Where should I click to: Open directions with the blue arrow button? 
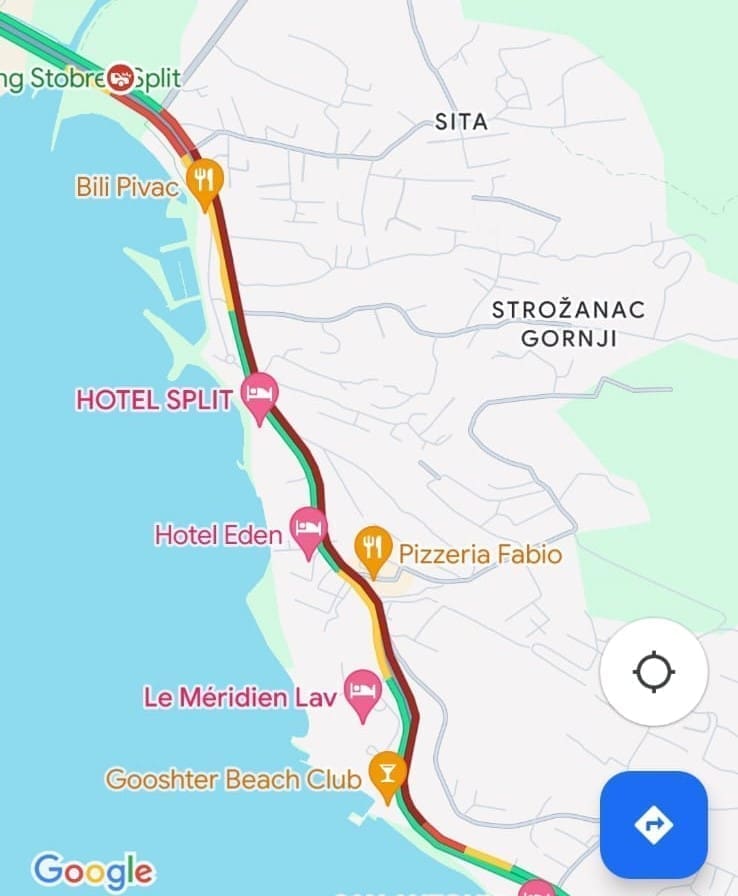[x=653, y=824]
